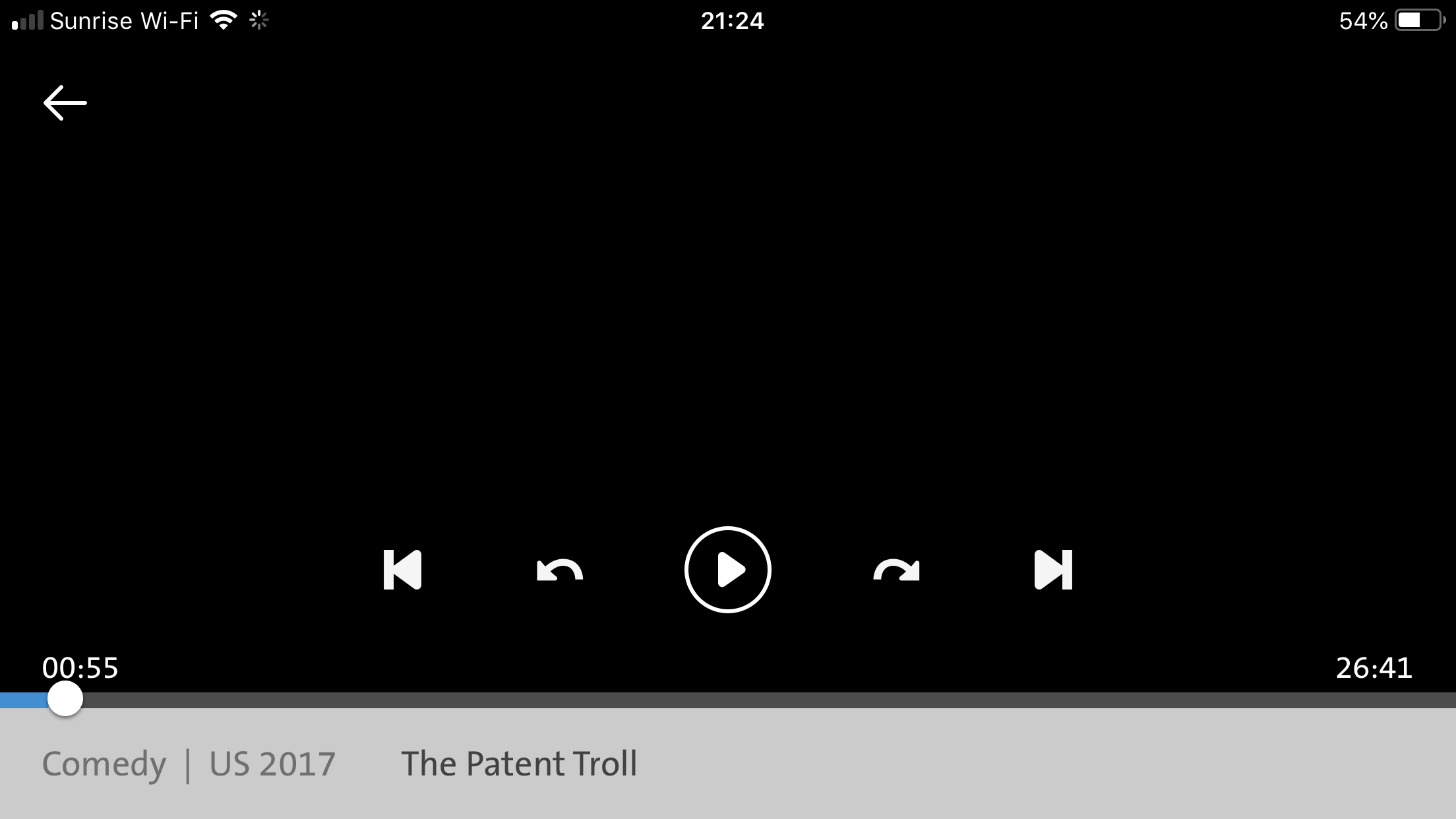This screenshot has width=1456, height=819.
Task: Skip to the next episode
Action: click(x=1053, y=570)
